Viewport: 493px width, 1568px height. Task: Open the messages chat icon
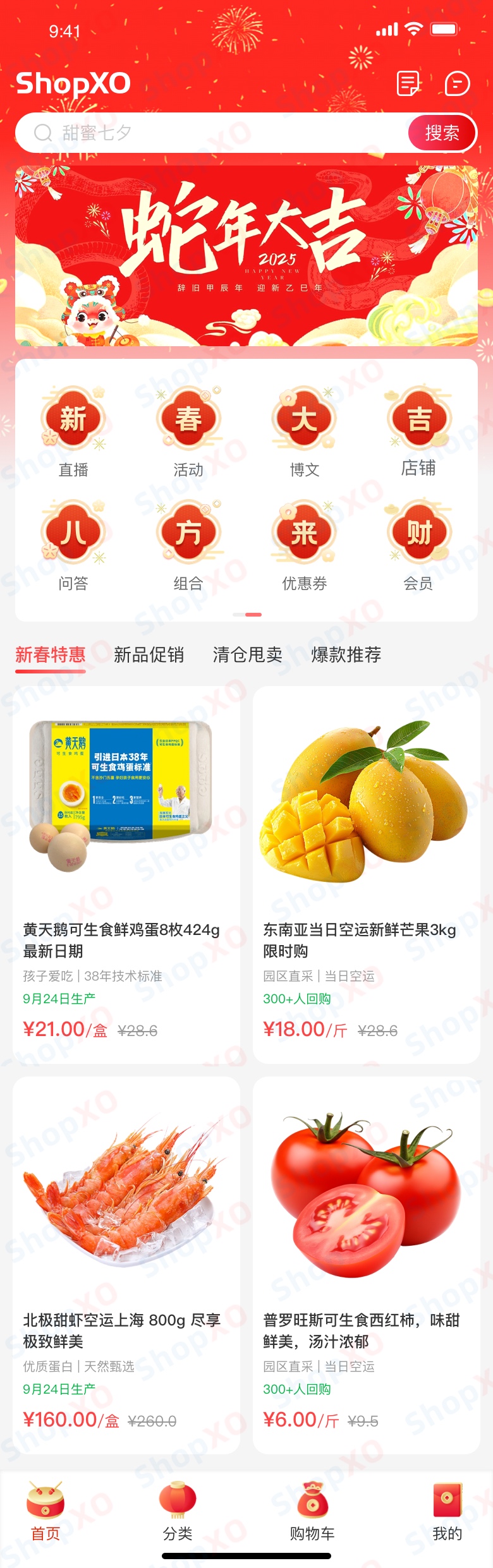click(457, 83)
